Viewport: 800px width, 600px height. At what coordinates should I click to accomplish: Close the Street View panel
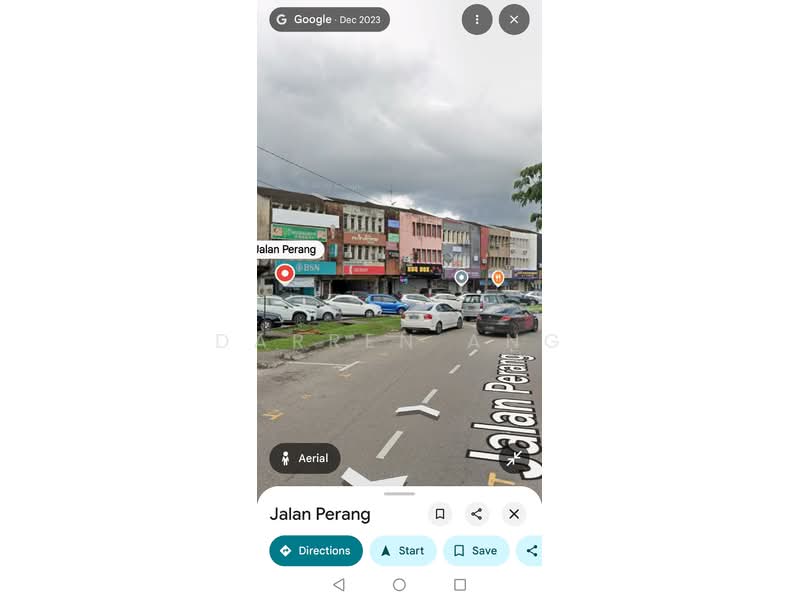click(514, 19)
